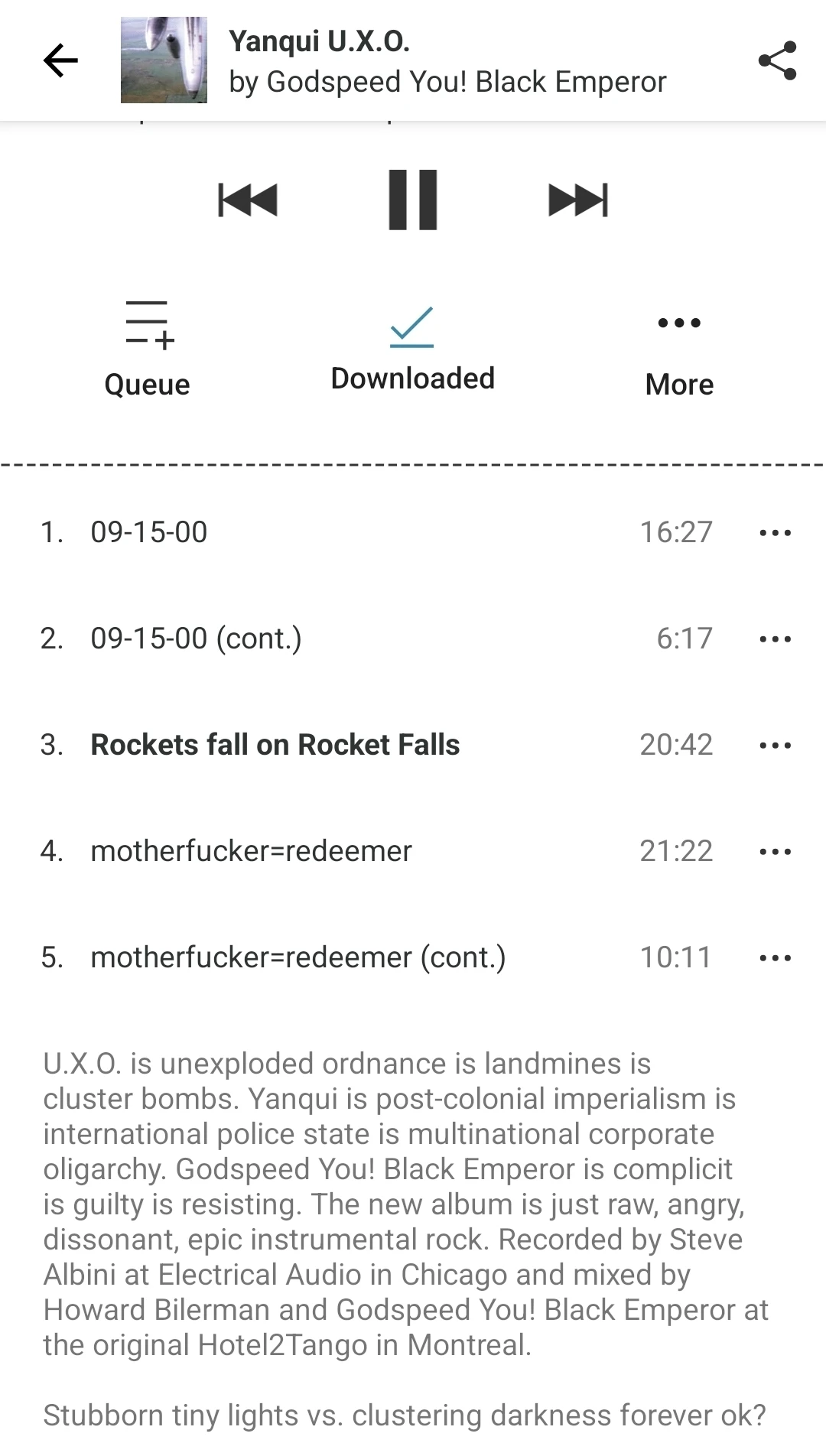Tap the Downloaded checkmark button
This screenshot has height=1456, width=826.
(412, 349)
